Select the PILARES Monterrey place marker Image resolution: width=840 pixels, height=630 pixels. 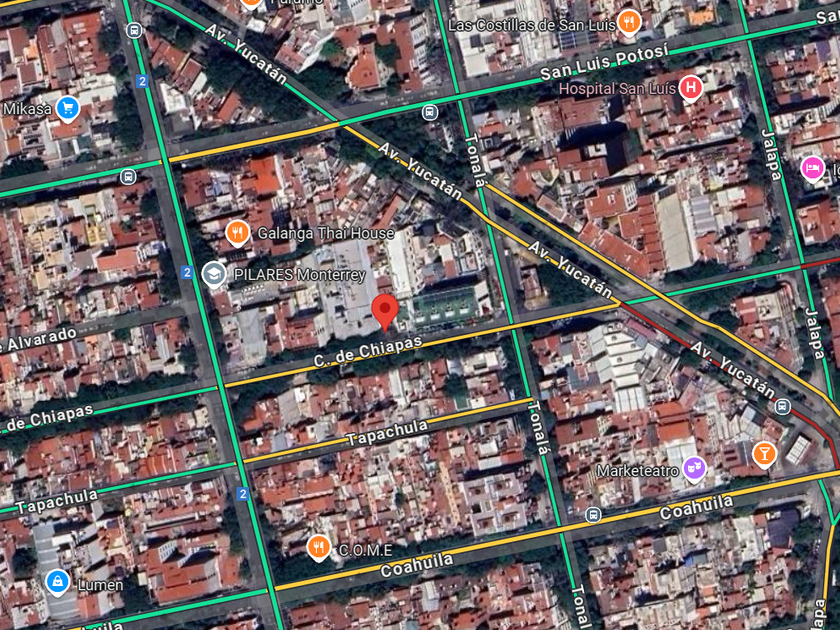213,274
